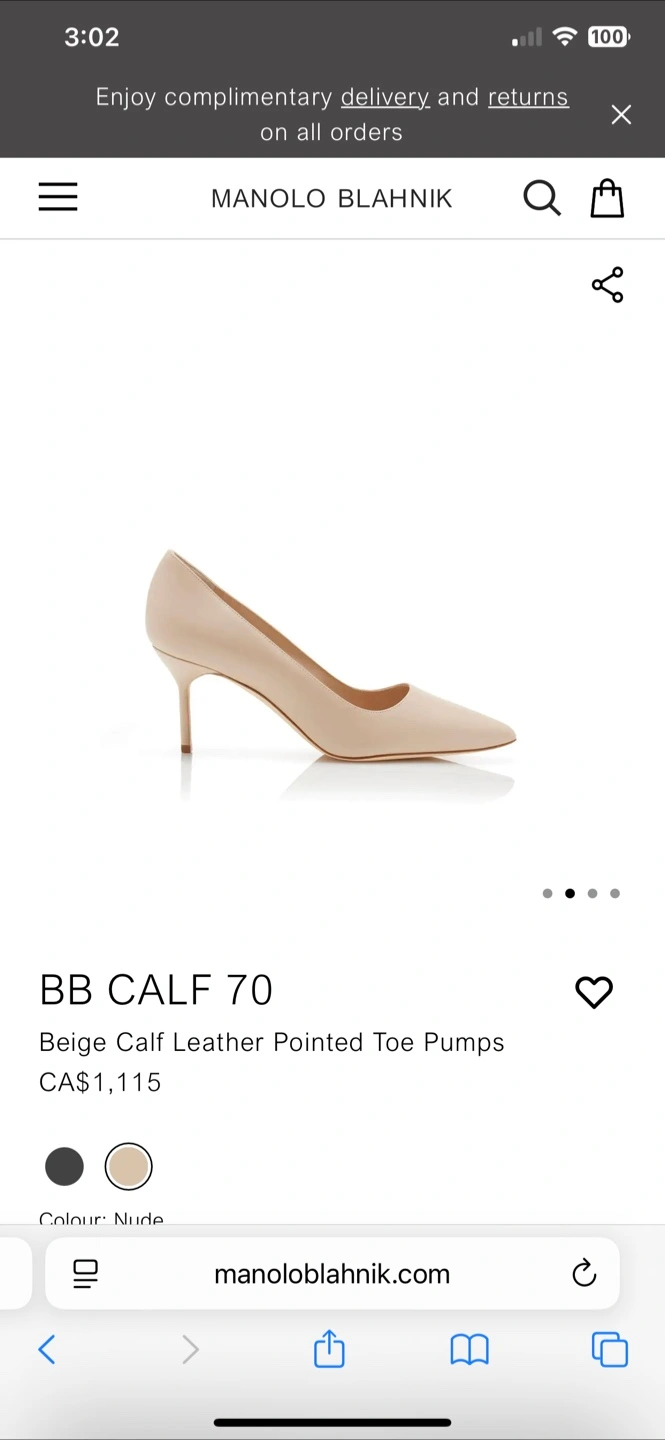Dismiss the complimentary delivery banner

621,115
